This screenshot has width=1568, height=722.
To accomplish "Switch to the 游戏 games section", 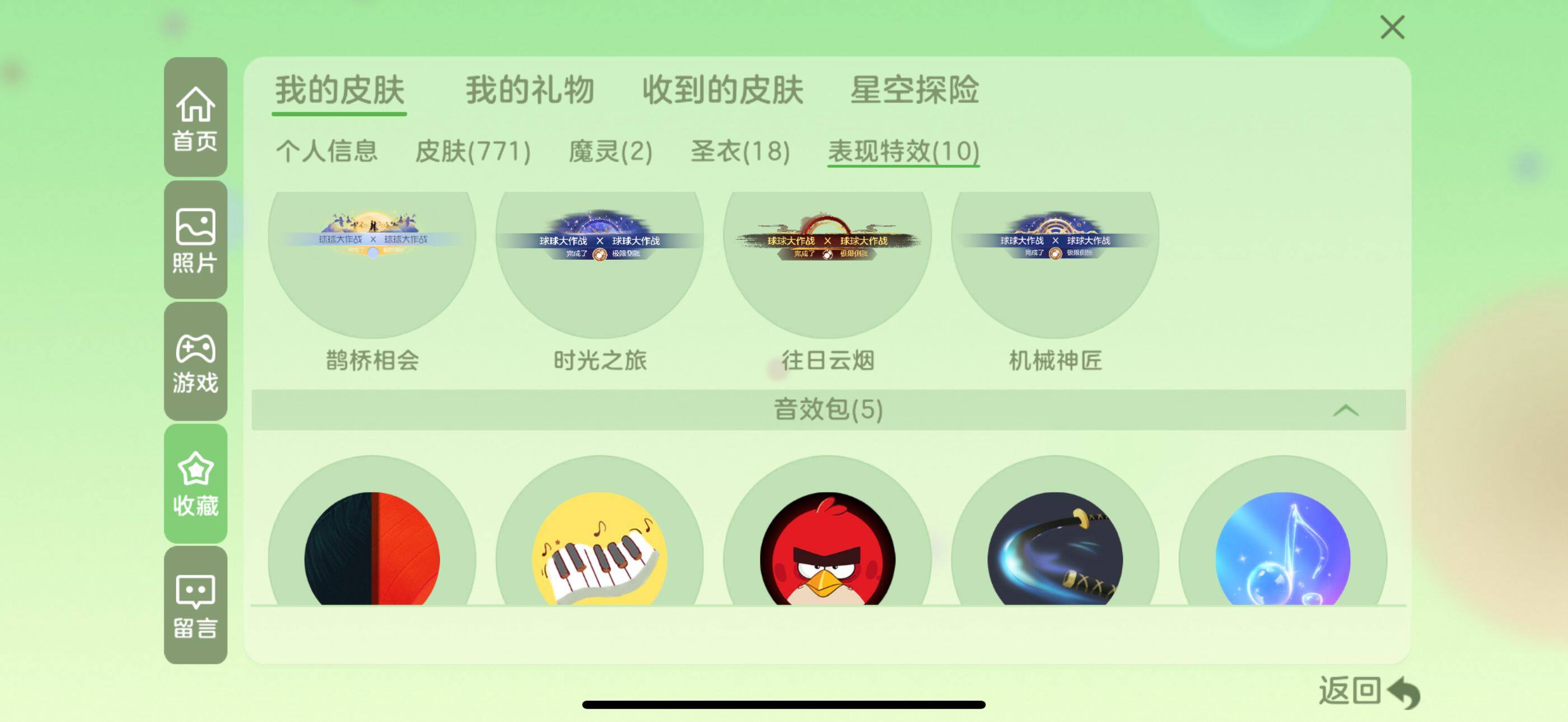I will 195,362.
